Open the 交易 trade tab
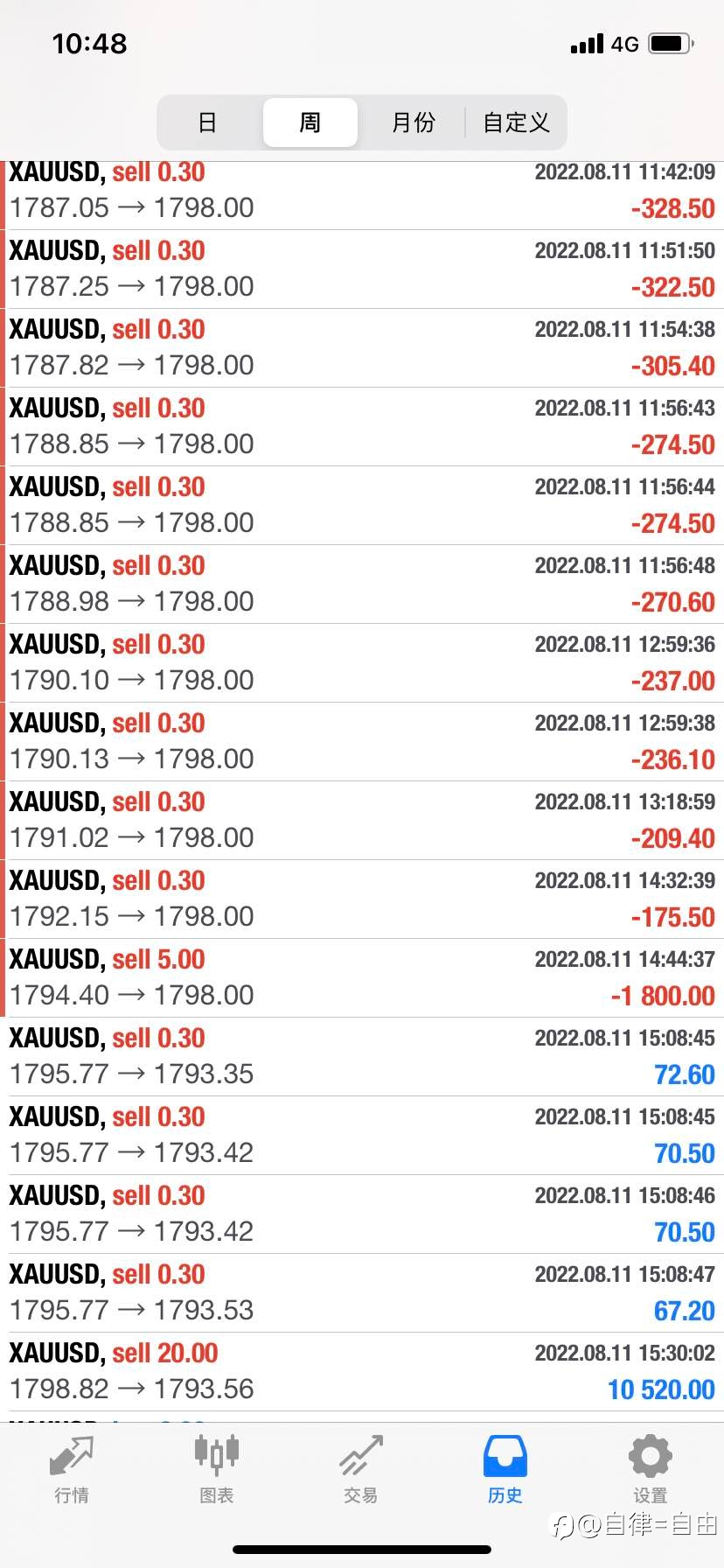Viewport: 724px width, 1568px height. 361,1470
